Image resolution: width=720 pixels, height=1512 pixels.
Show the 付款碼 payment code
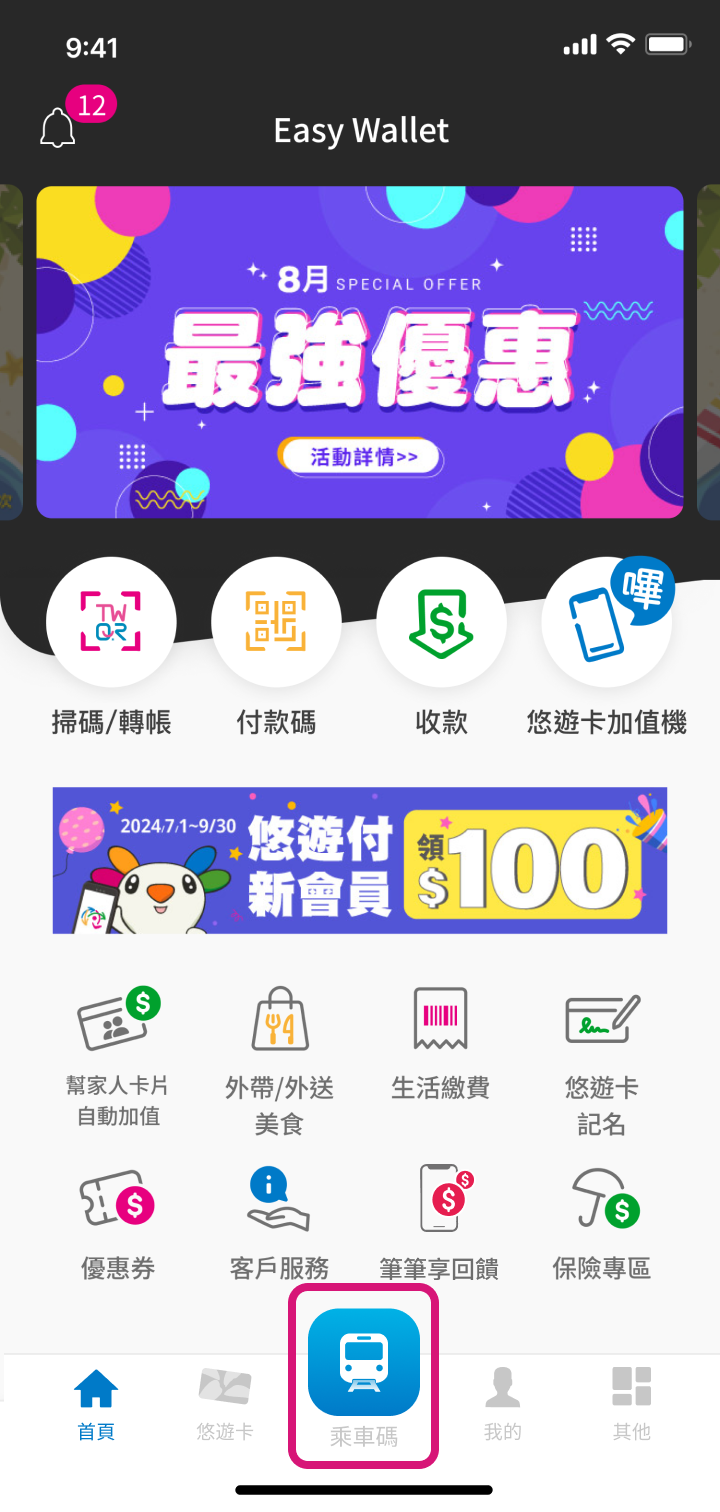point(276,622)
